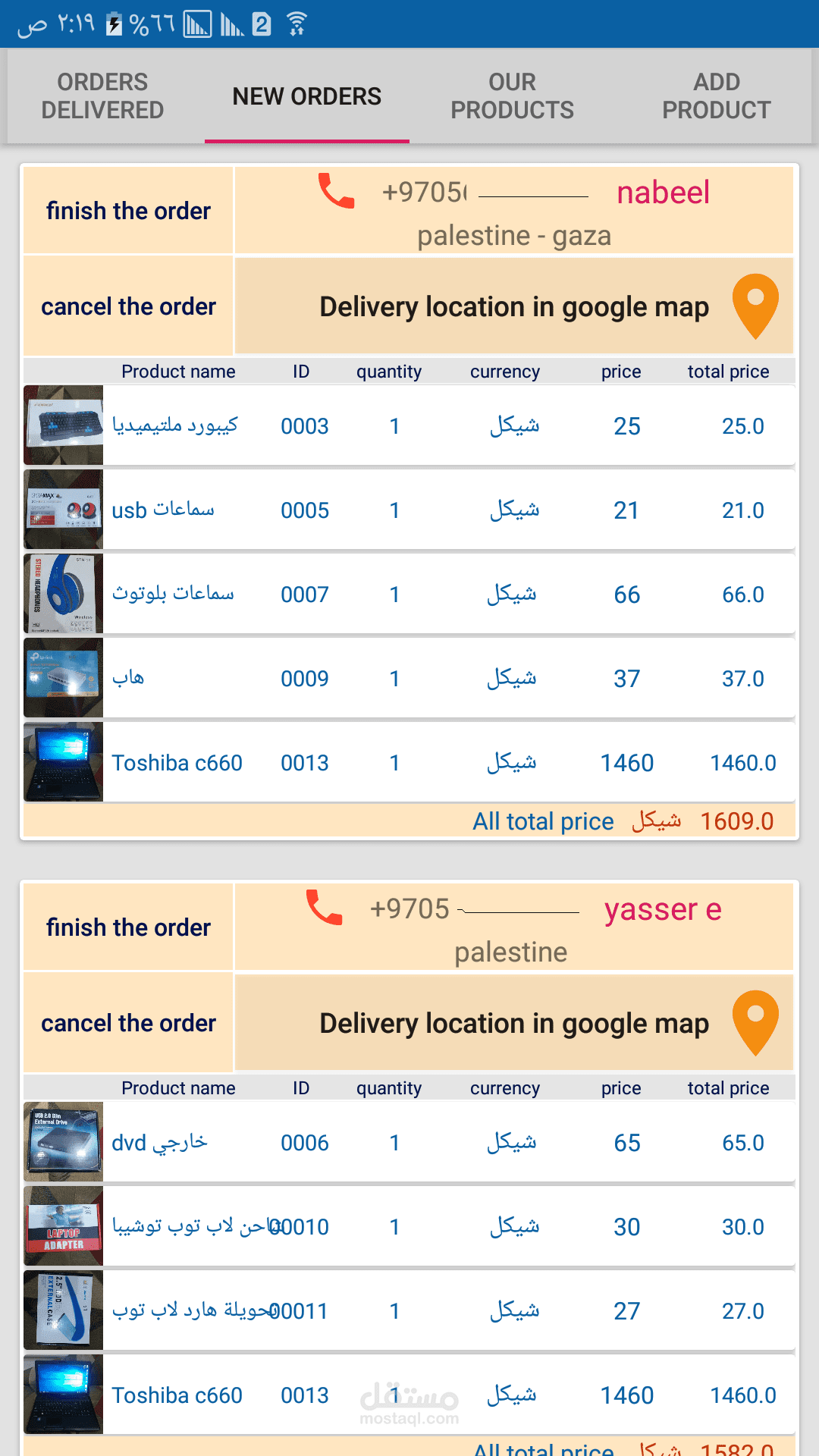
Task: Open the ADD PRODUCT tab
Action: coord(717,96)
